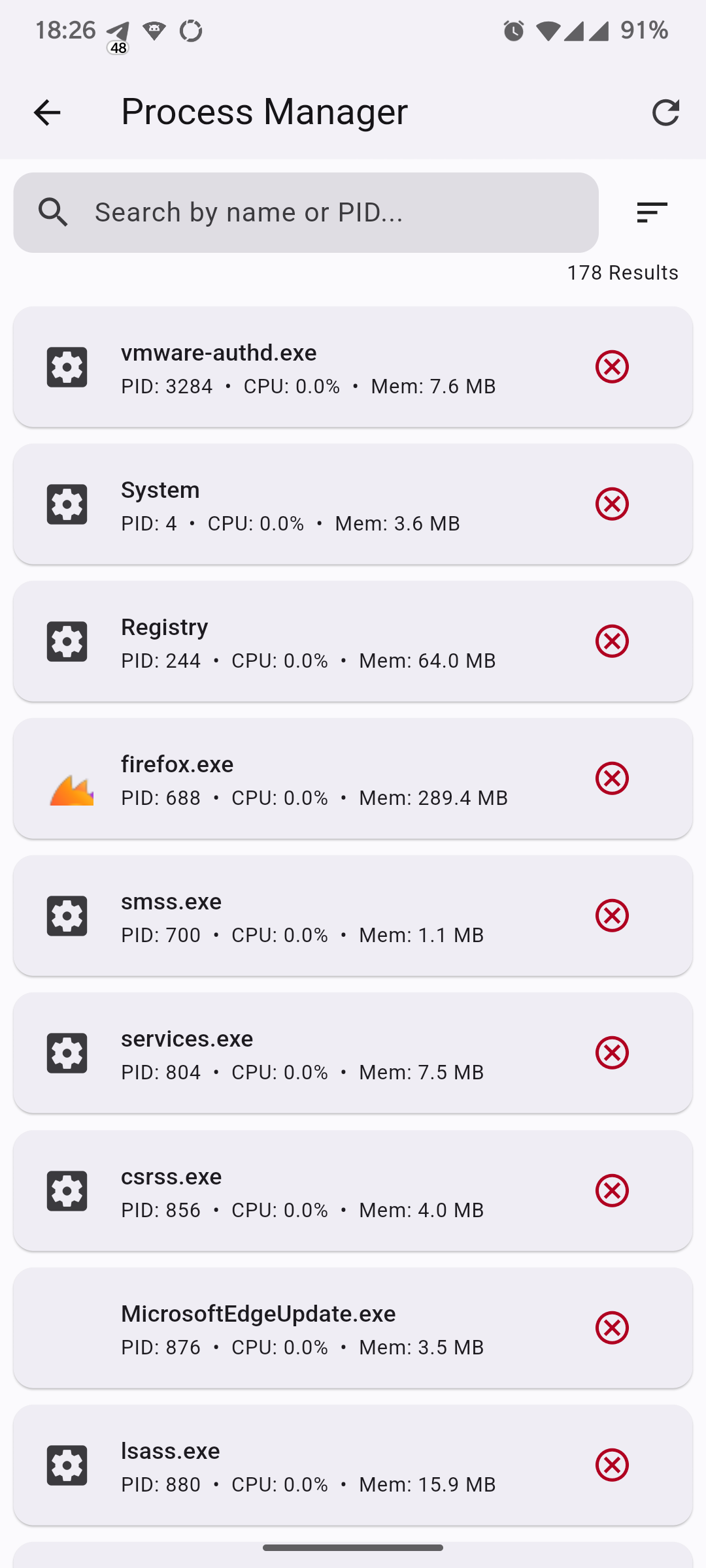The image size is (706, 1568).
Task: Kill the vmware-authd.exe process
Action: pos(612,367)
